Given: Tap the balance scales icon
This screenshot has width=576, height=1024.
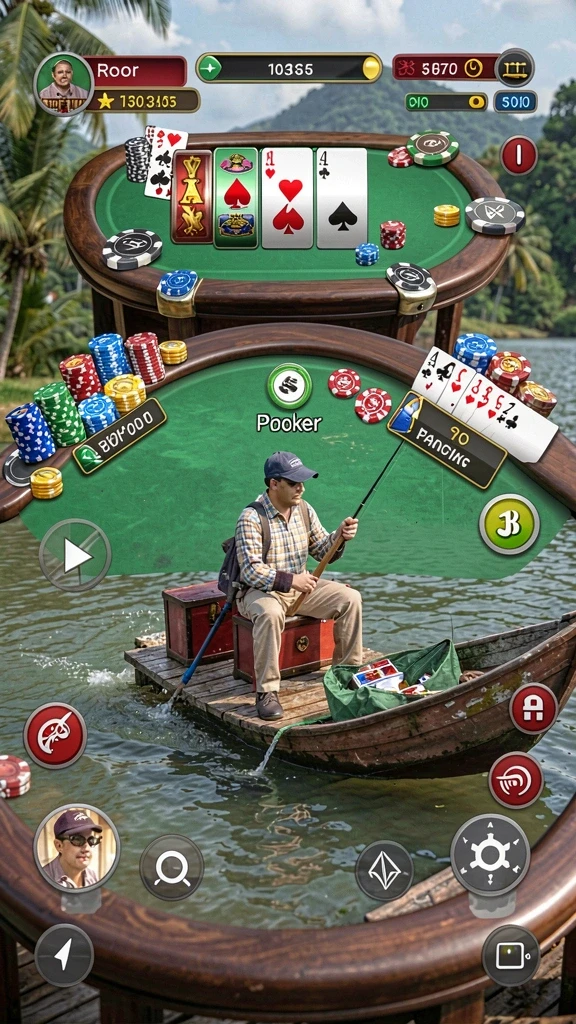Looking at the screenshot, I should tap(515, 67).
